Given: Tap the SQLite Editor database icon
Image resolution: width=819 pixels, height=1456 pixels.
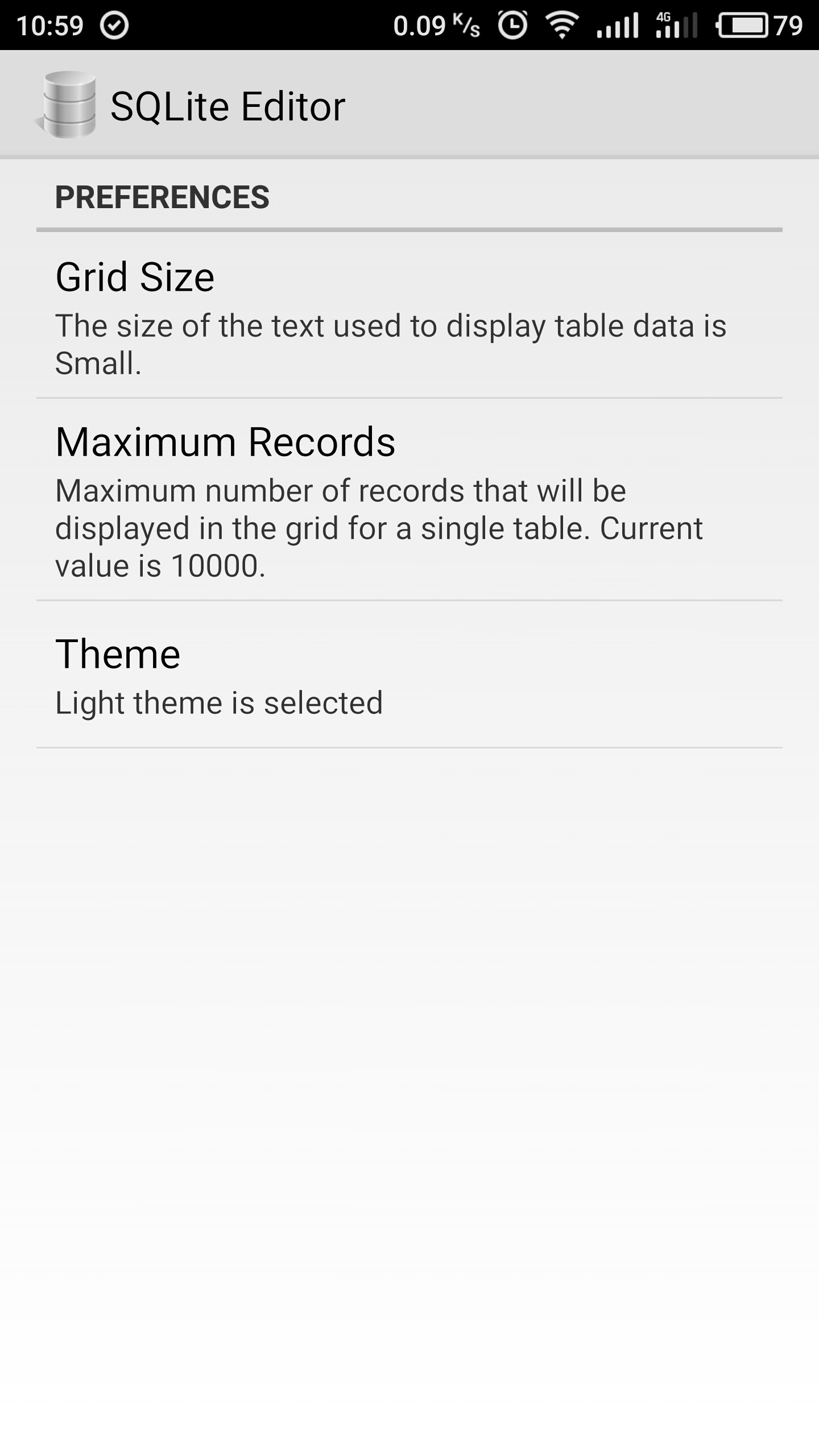Looking at the screenshot, I should (x=67, y=105).
